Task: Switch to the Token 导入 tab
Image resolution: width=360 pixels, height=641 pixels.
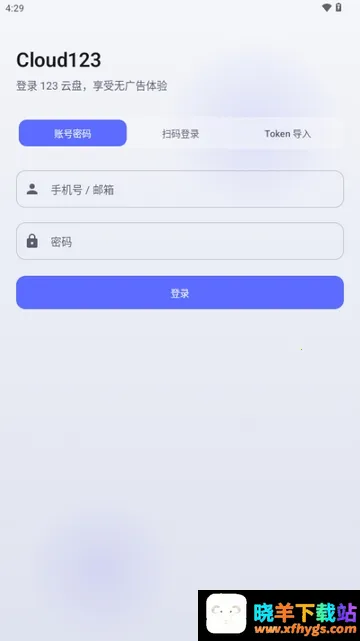Action: point(288,133)
